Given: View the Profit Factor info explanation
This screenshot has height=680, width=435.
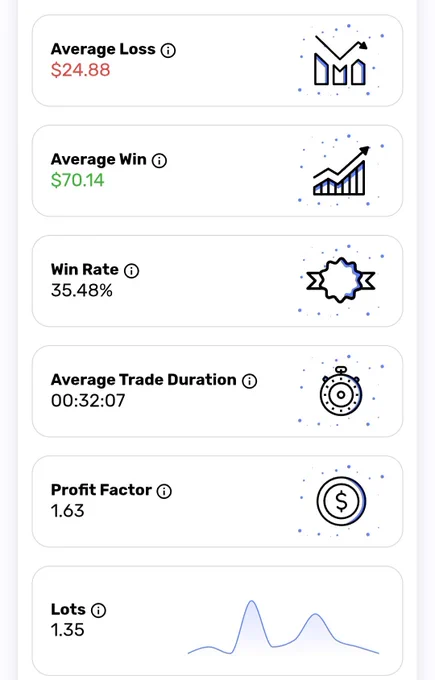Looking at the screenshot, I should (x=164, y=491).
